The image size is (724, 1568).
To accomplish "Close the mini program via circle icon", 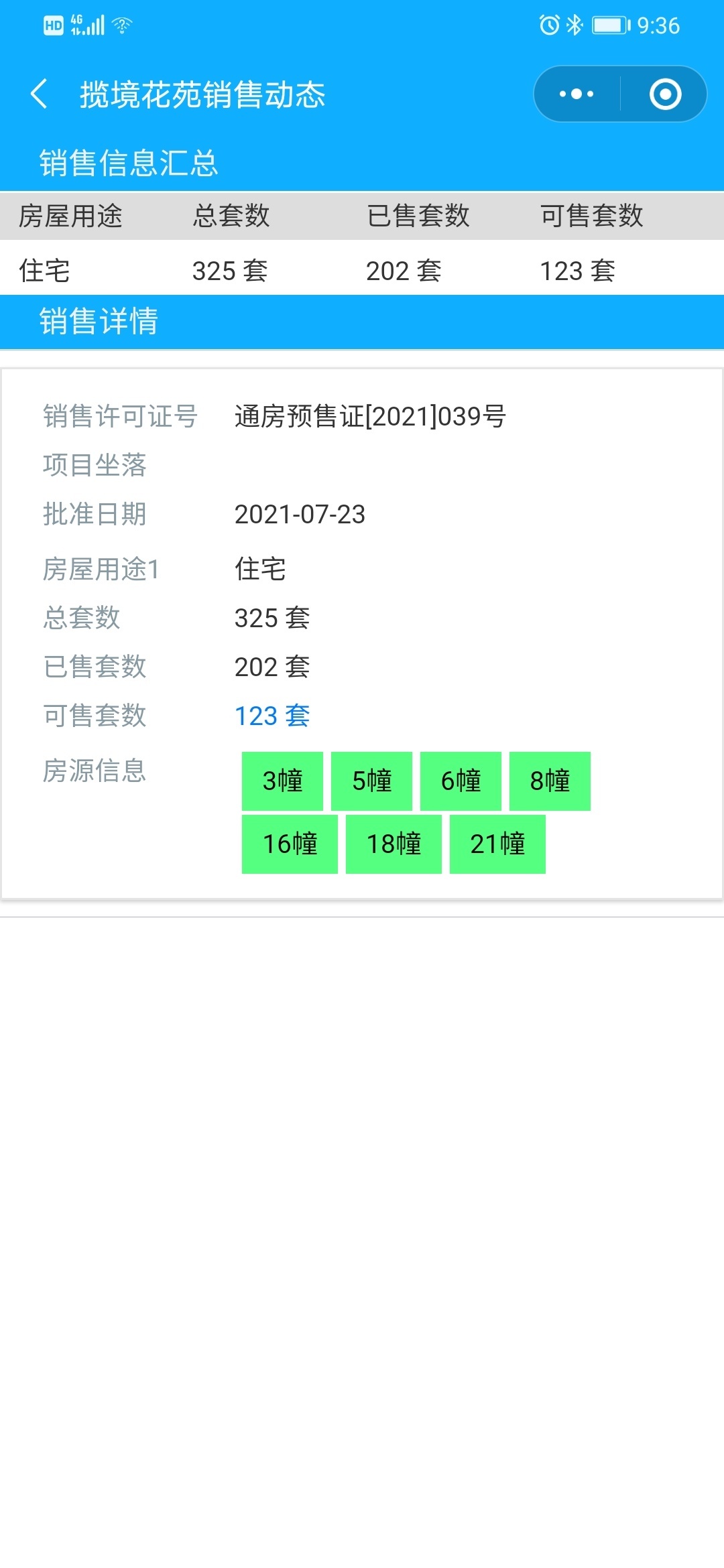I will (665, 94).
